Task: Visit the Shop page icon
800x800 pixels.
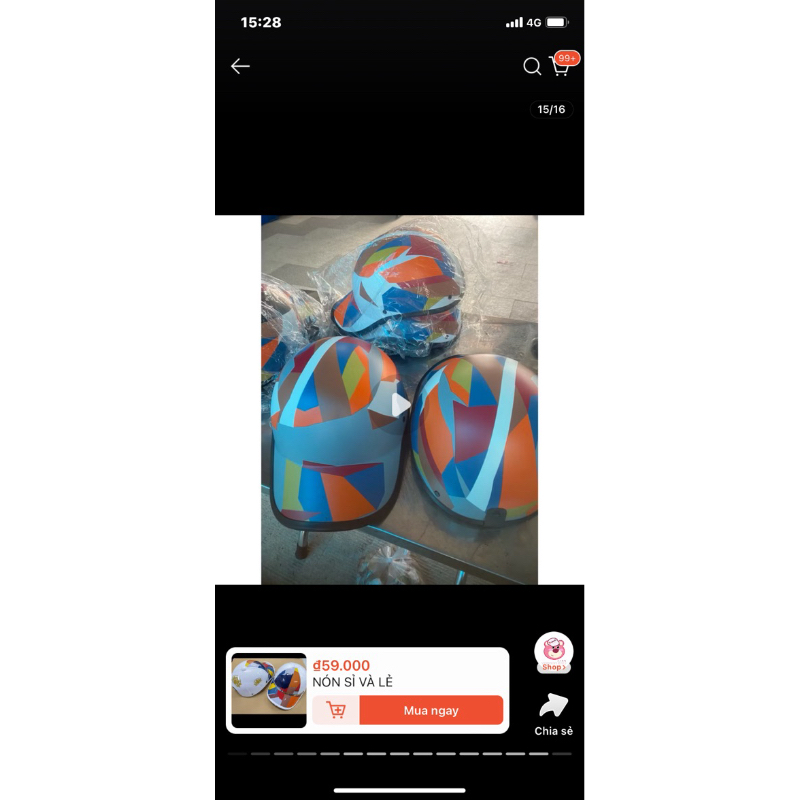Action: tap(553, 653)
